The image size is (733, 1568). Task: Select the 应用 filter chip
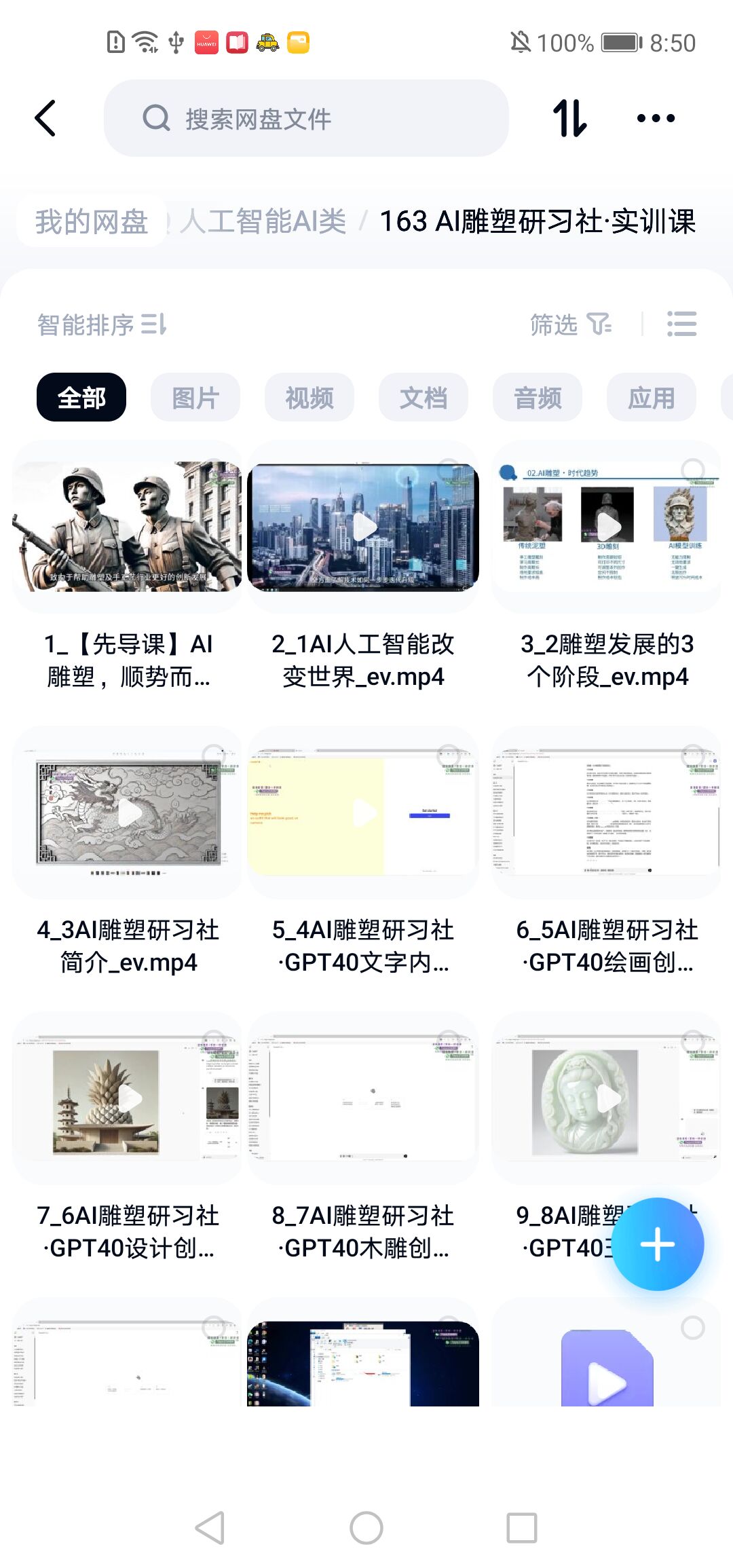pyautogui.click(x=652, y=398)
